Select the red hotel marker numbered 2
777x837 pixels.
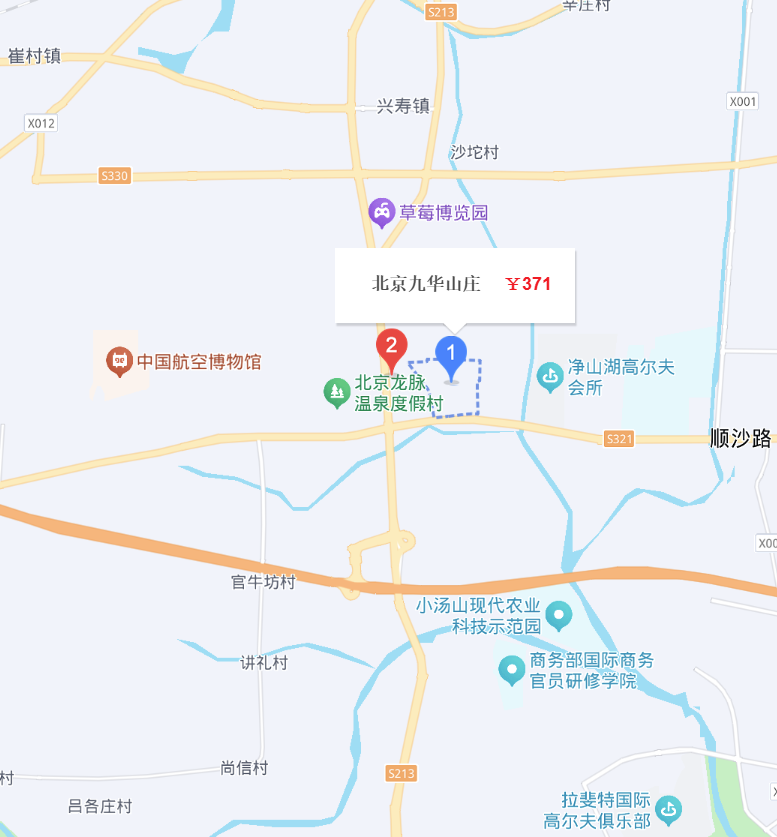click(x=392, y=350)
